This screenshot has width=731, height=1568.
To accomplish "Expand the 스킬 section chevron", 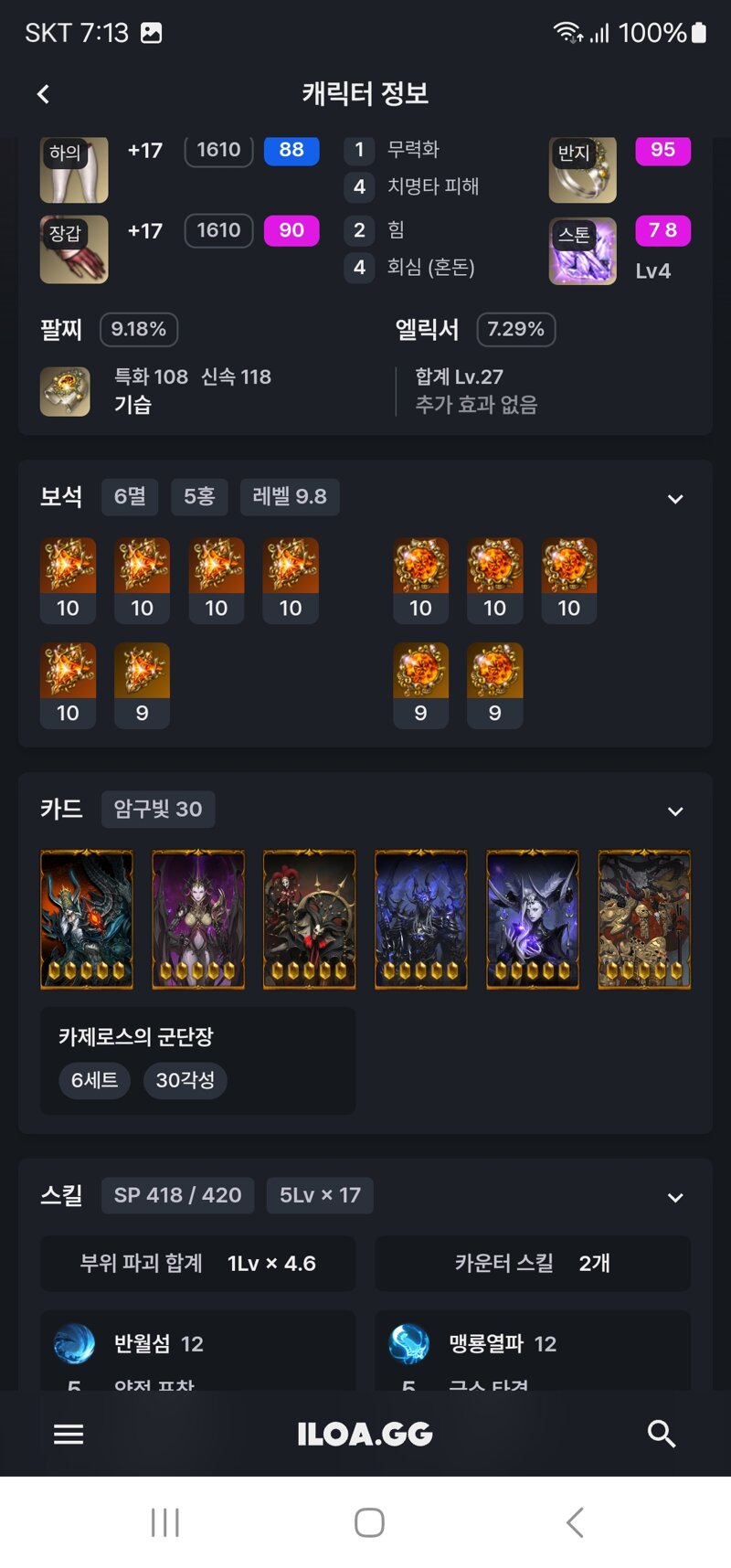I will click(675, 1197).
